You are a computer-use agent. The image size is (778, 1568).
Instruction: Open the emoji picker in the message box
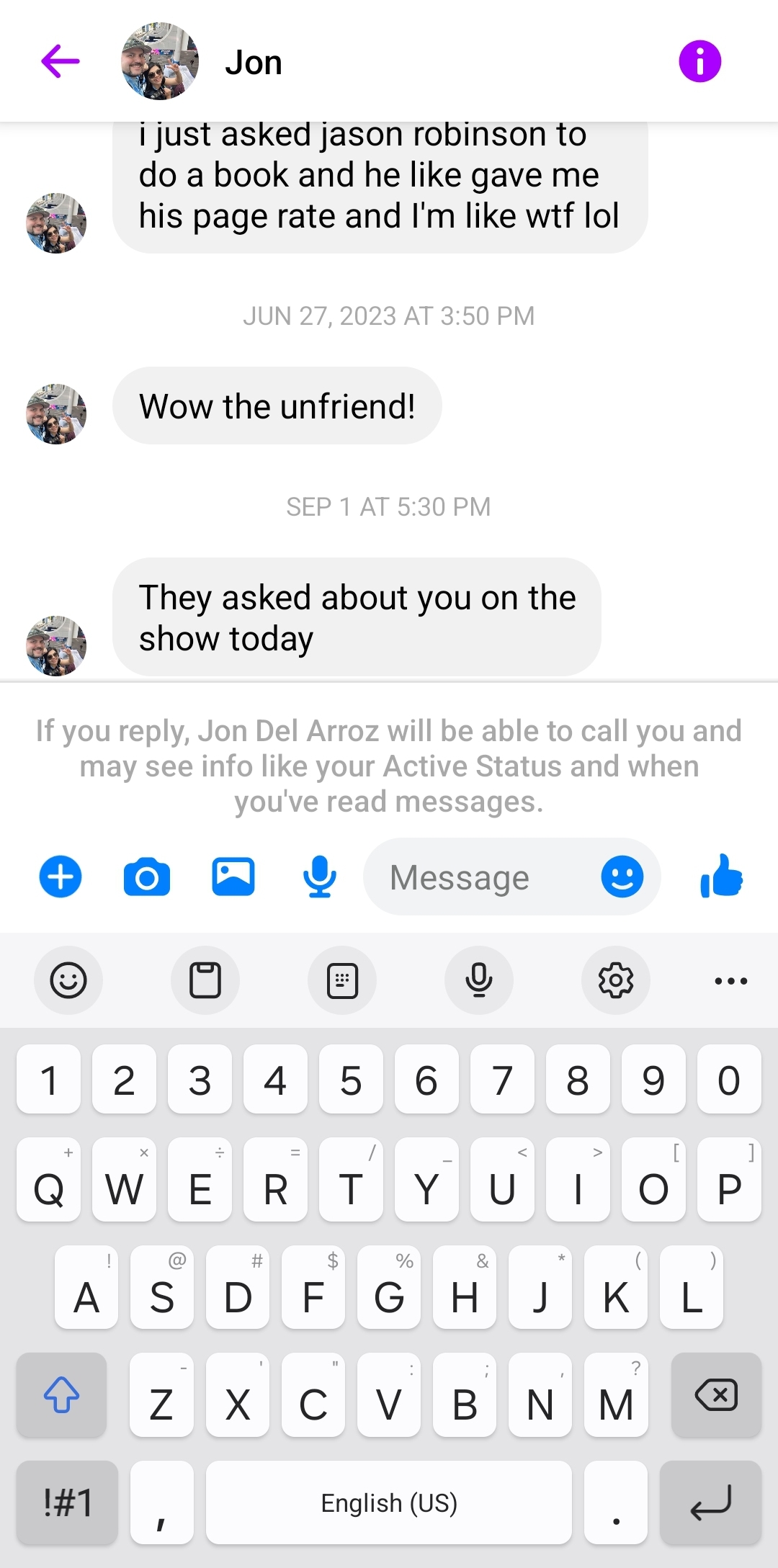click(622, 877)
